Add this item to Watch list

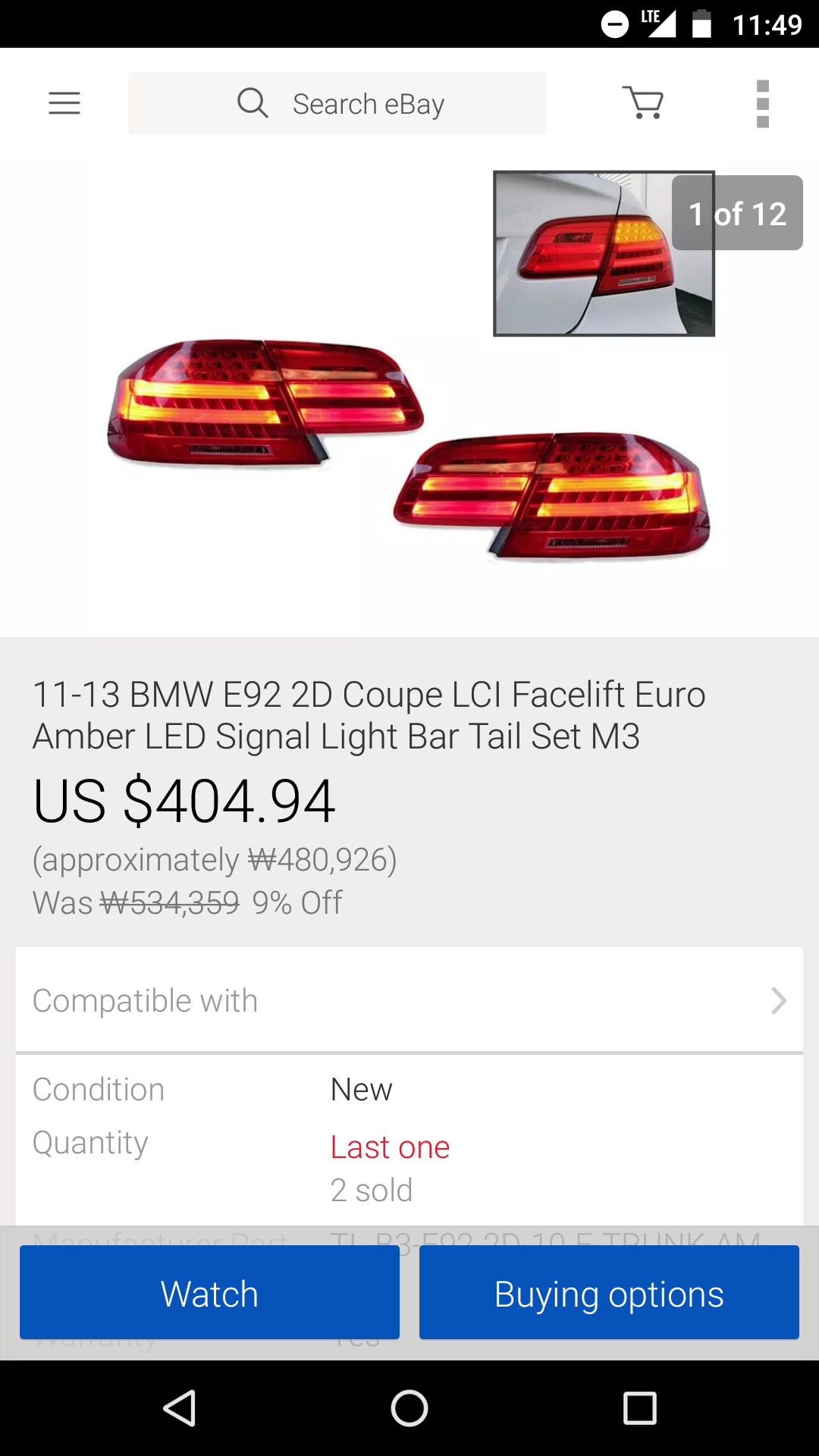tap(209, 1293)
